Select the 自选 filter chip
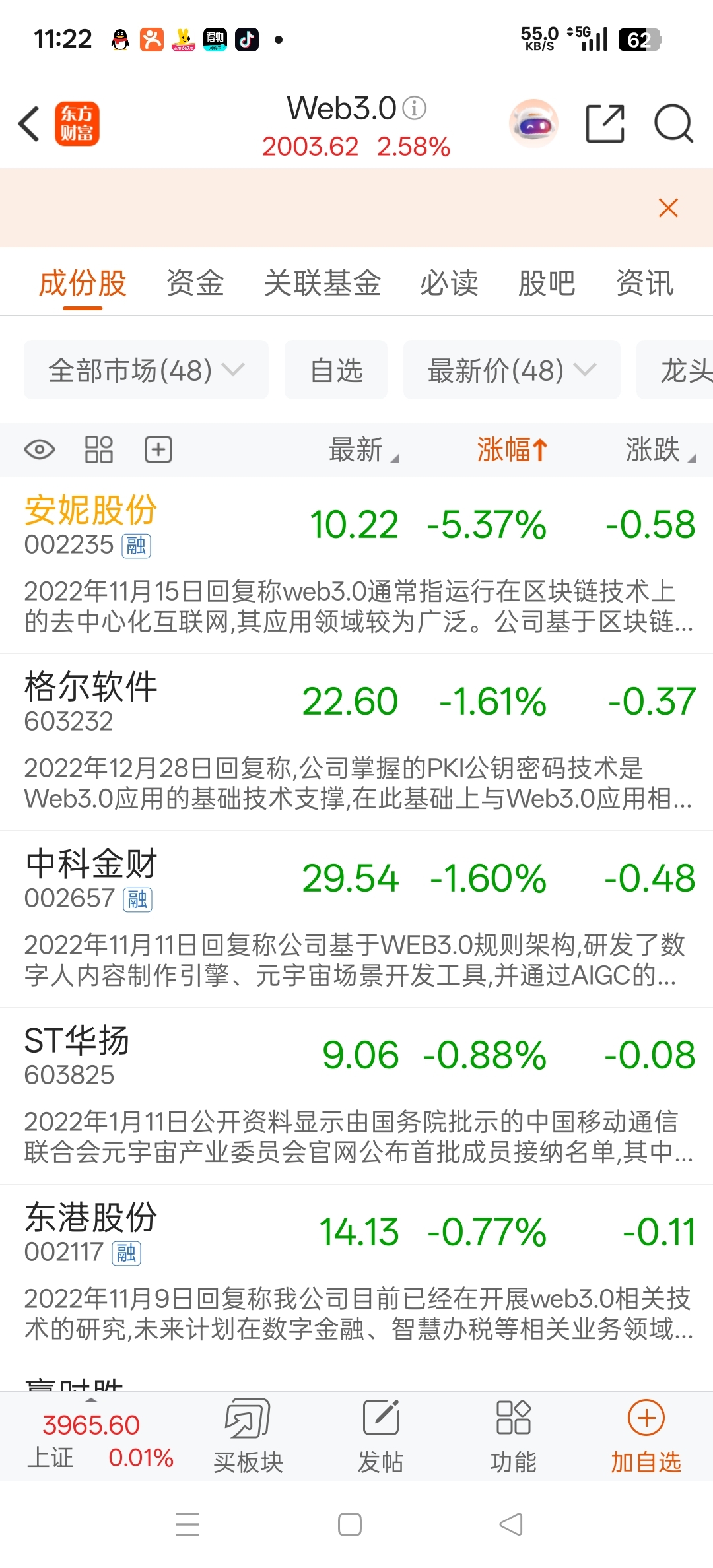Image resolution: width=713 pixels, height=1568 pixels. click(x=336, y=370)
